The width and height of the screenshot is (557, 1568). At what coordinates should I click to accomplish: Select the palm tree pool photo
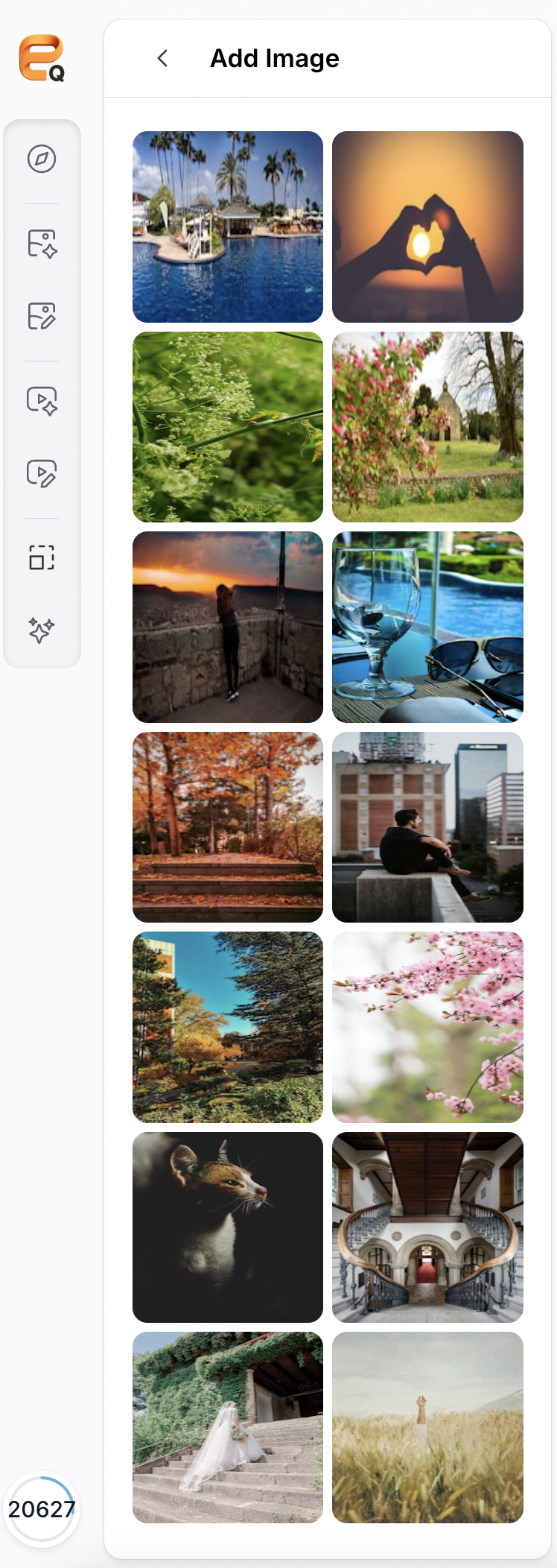(x=228, y=227)
